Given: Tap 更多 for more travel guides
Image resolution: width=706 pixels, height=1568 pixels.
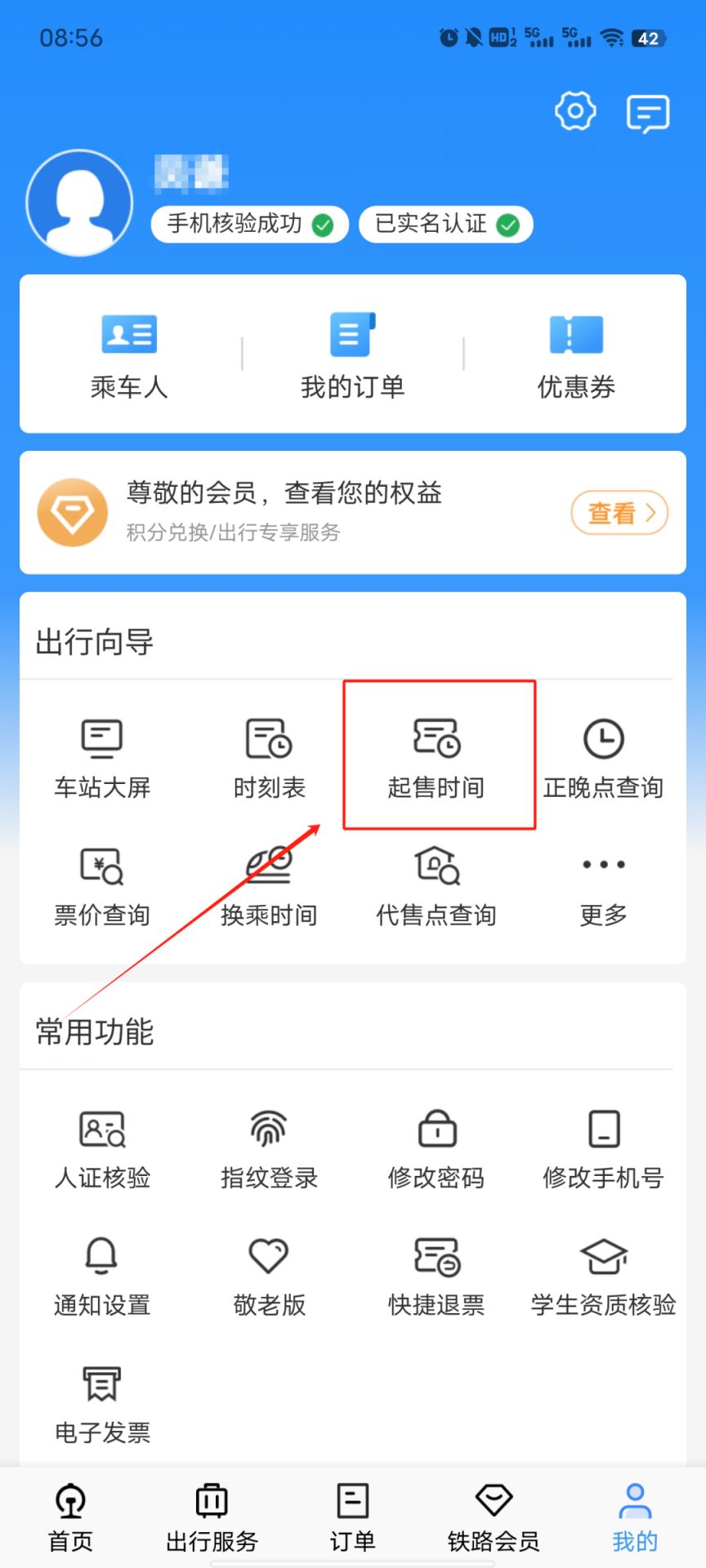Looking at the screenshot, I should [x=603, y=885].
